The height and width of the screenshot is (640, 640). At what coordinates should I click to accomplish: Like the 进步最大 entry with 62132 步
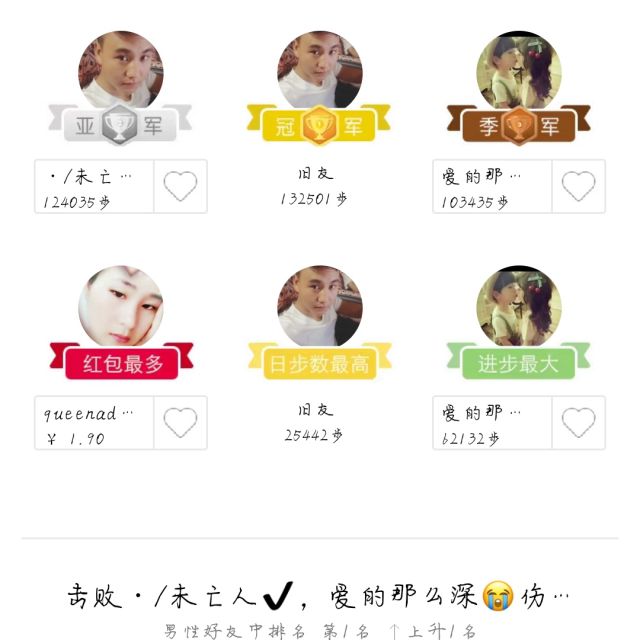point(578,423)
